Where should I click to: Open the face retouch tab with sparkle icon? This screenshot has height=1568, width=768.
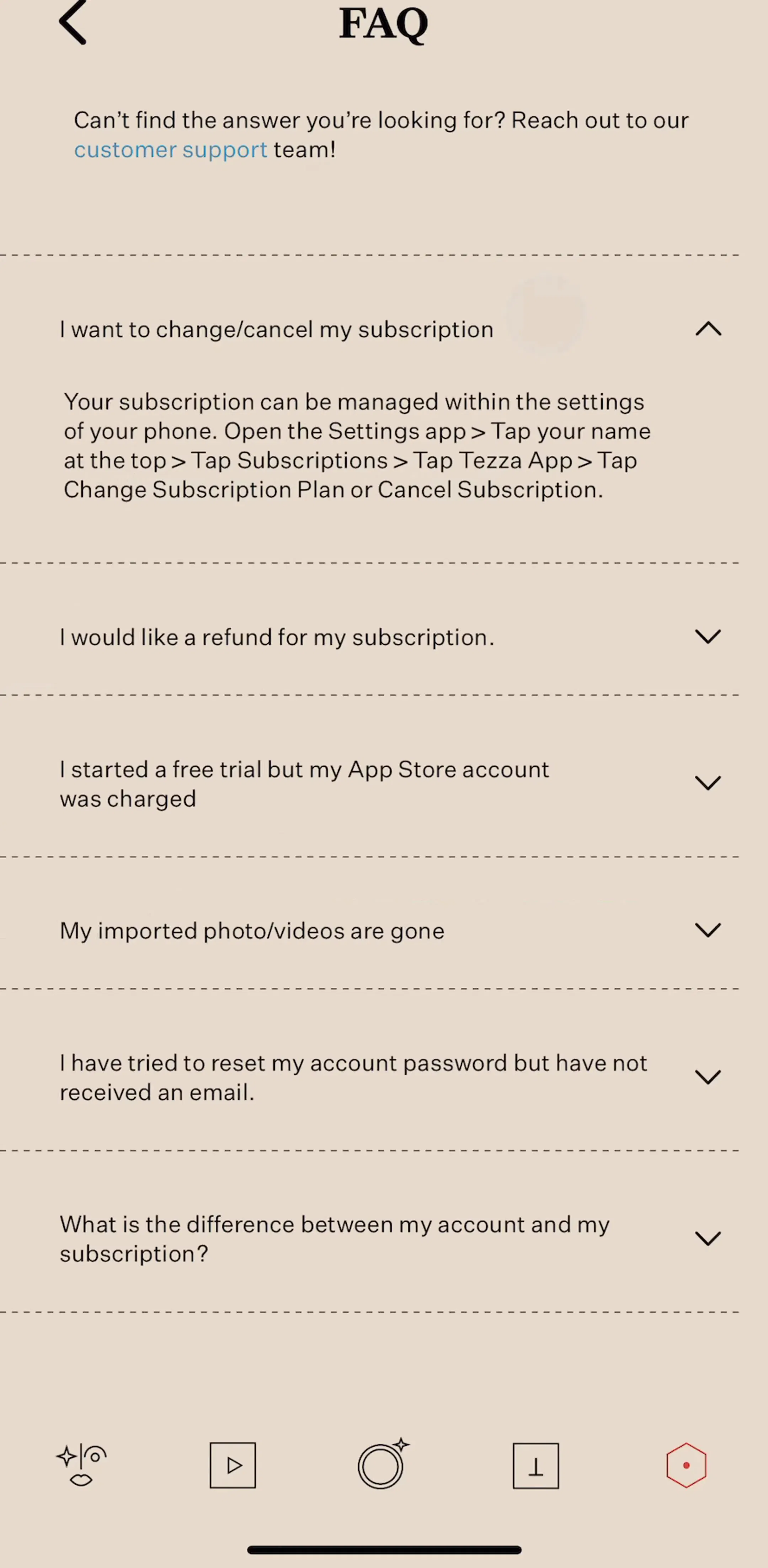pos(81,1465)
